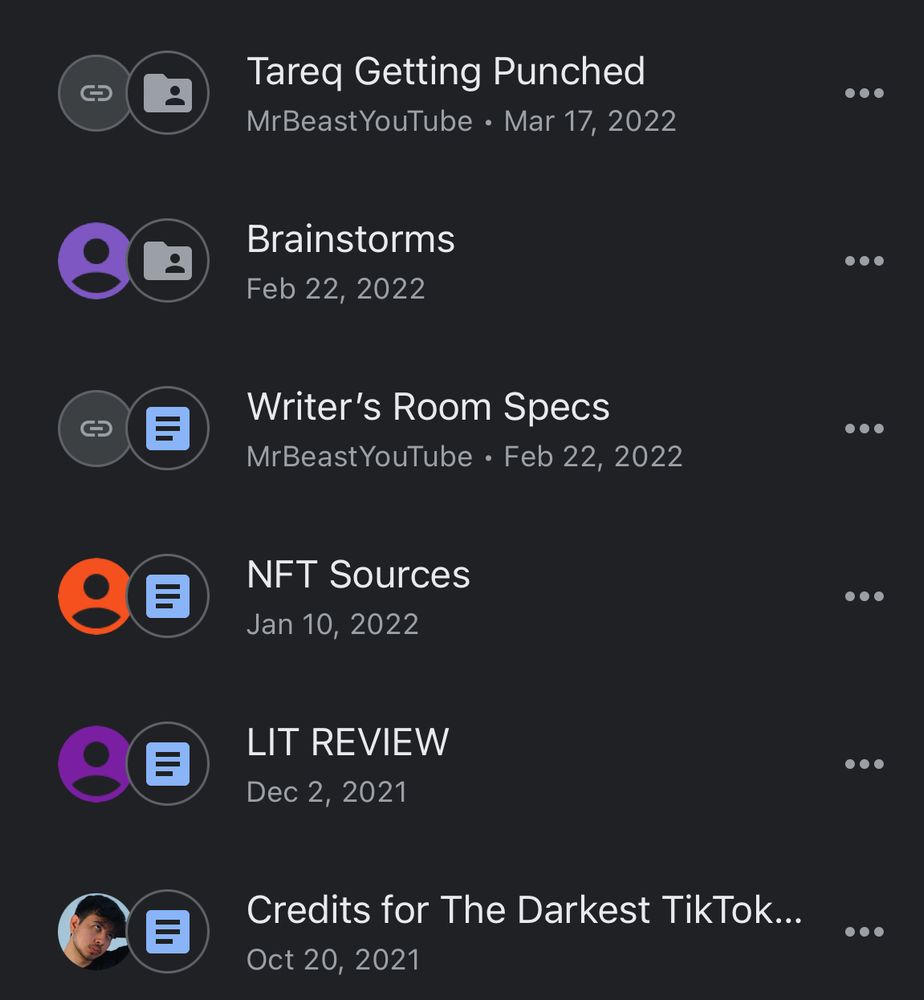Screen dimensions: 924x1000
Task: Open more actions for Credits for The Darkest TikTok
Action: [864, 932]
